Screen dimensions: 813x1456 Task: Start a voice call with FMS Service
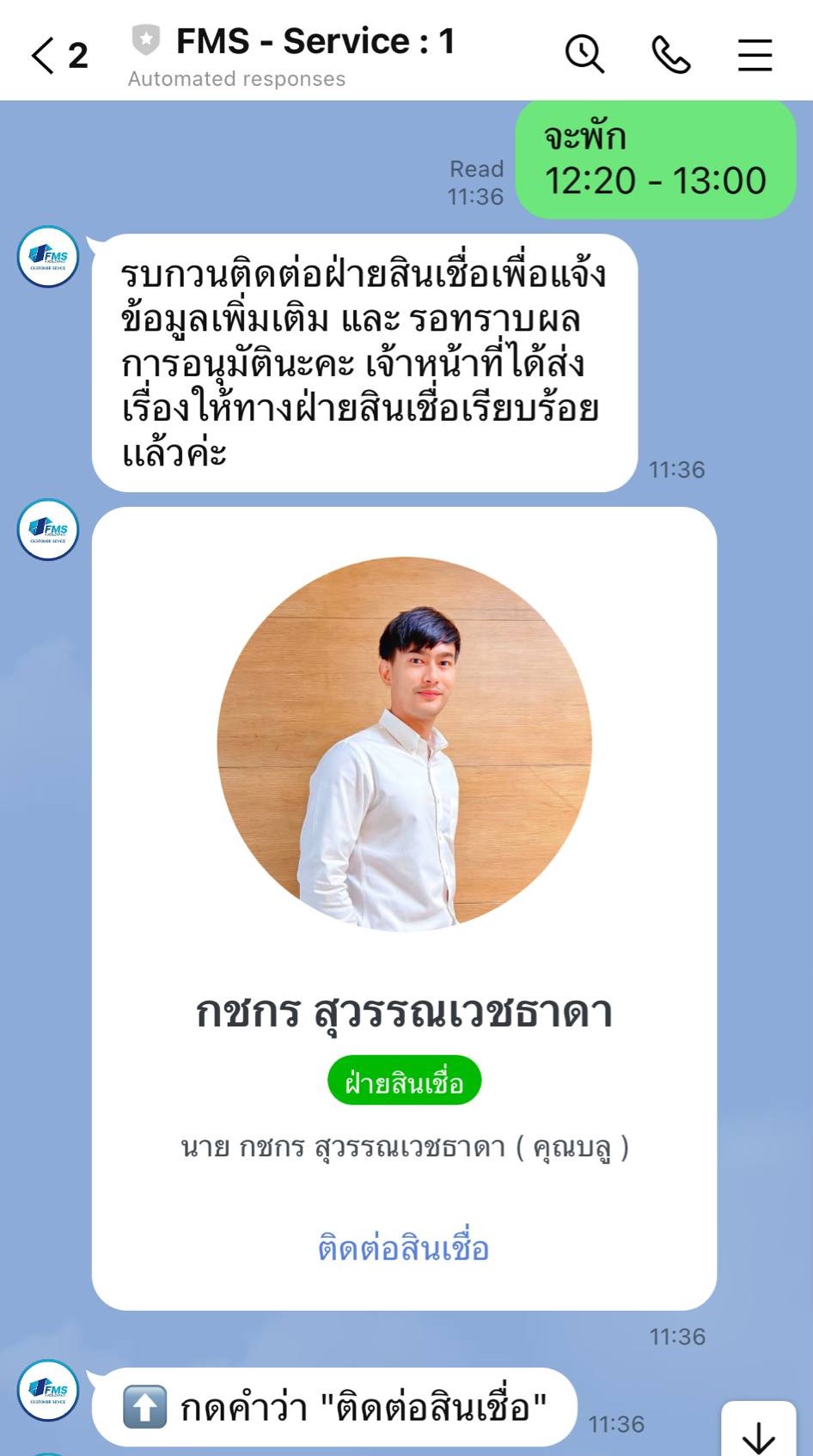click(670, 55)
